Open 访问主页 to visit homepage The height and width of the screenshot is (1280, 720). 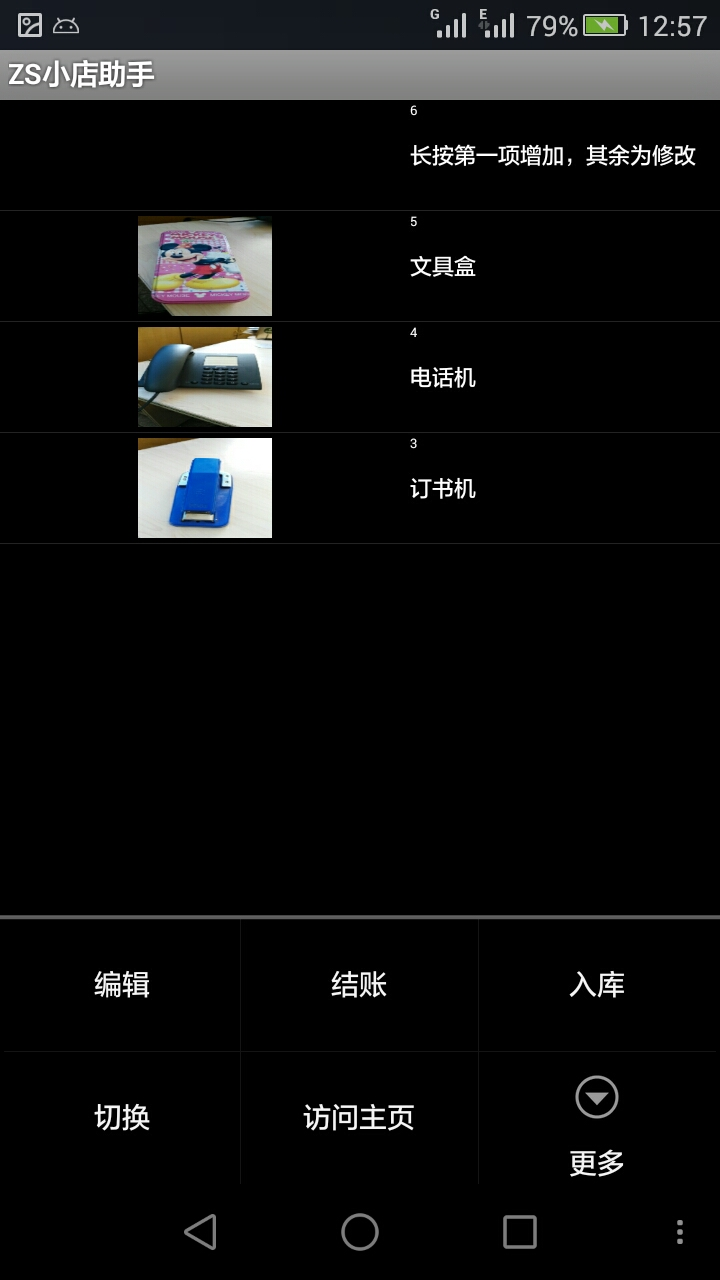pyautogui.click(x=359, y=1117)
